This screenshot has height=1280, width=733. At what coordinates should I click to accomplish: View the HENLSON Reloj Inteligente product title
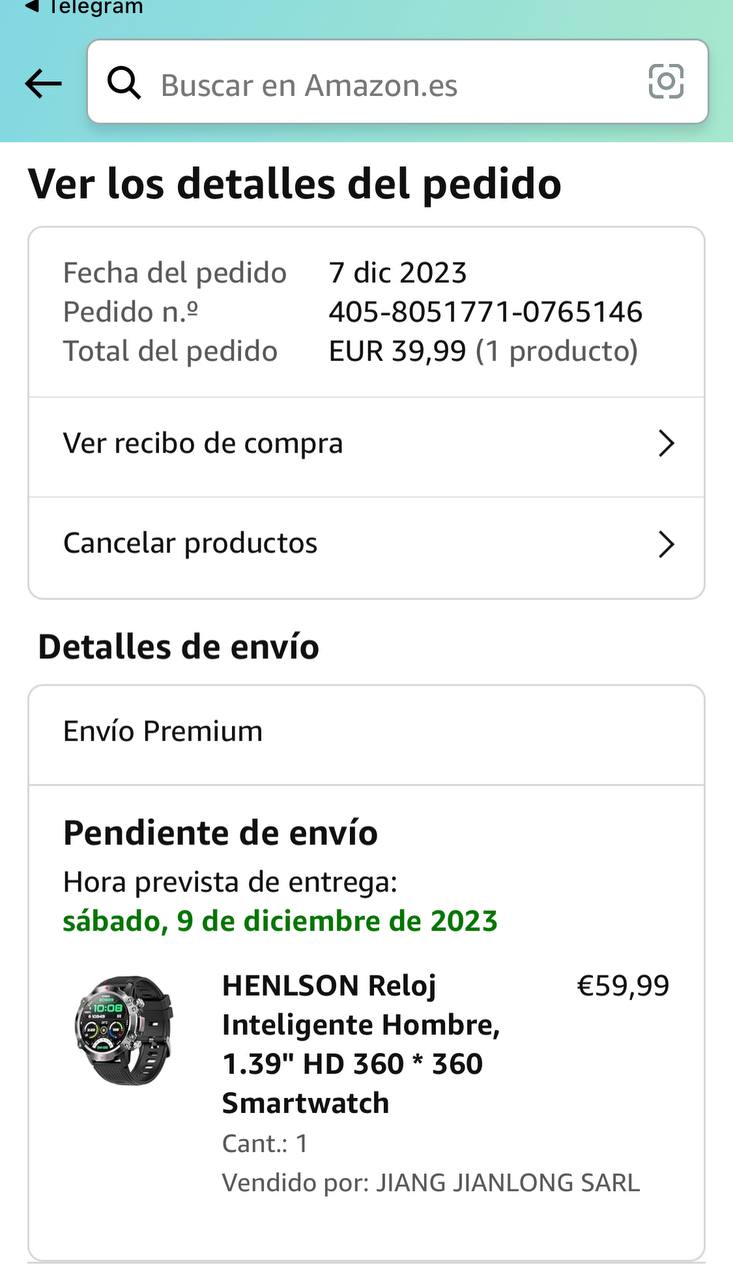360,1044
